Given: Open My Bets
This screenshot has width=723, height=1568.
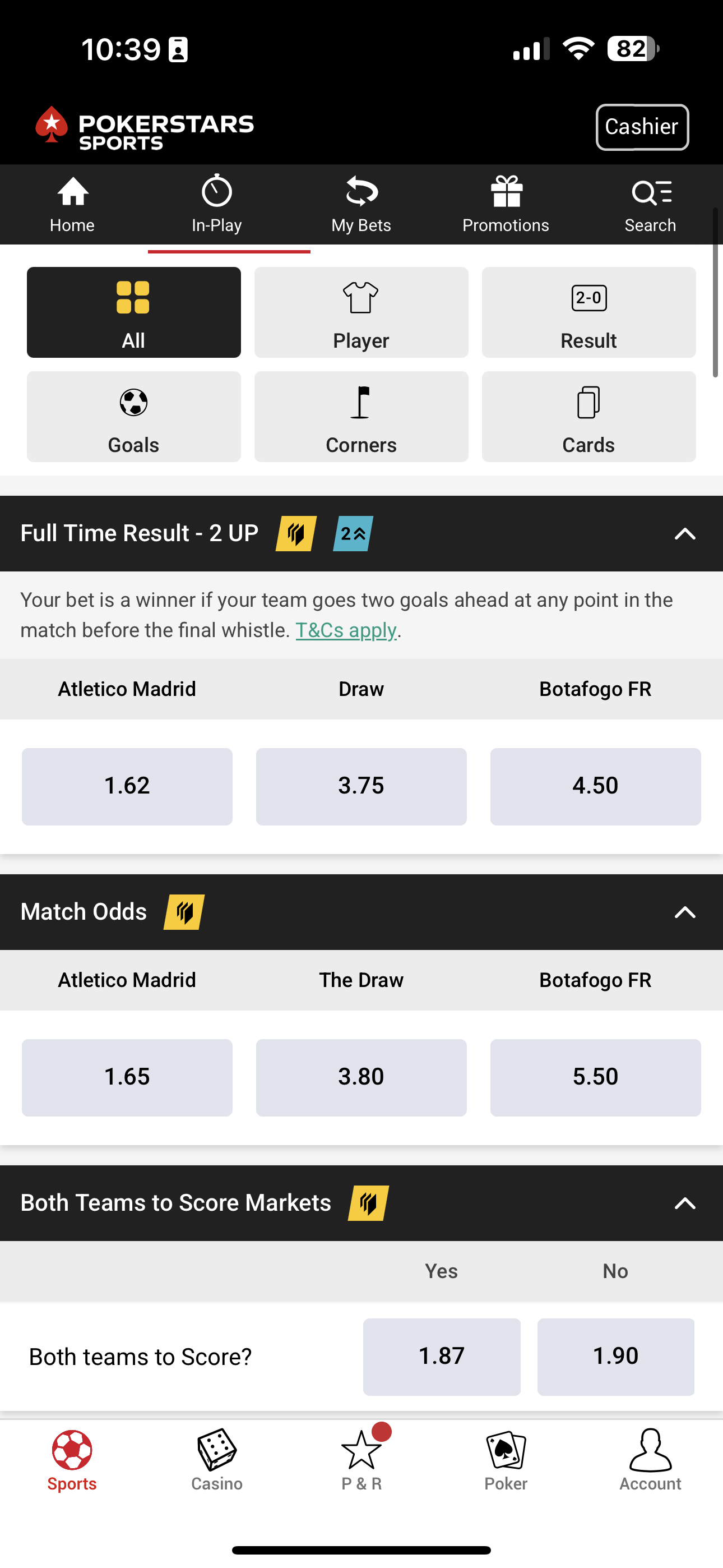Looking at the screenshot, I should (361, 205).
